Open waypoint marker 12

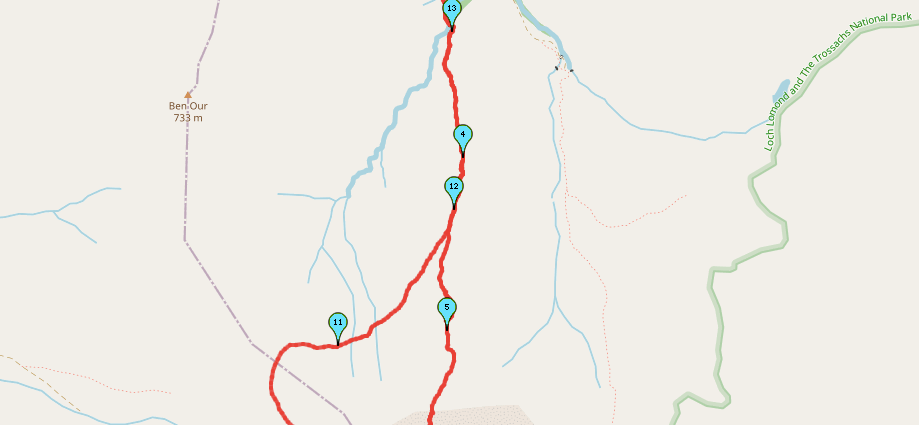tap(453, 188)
